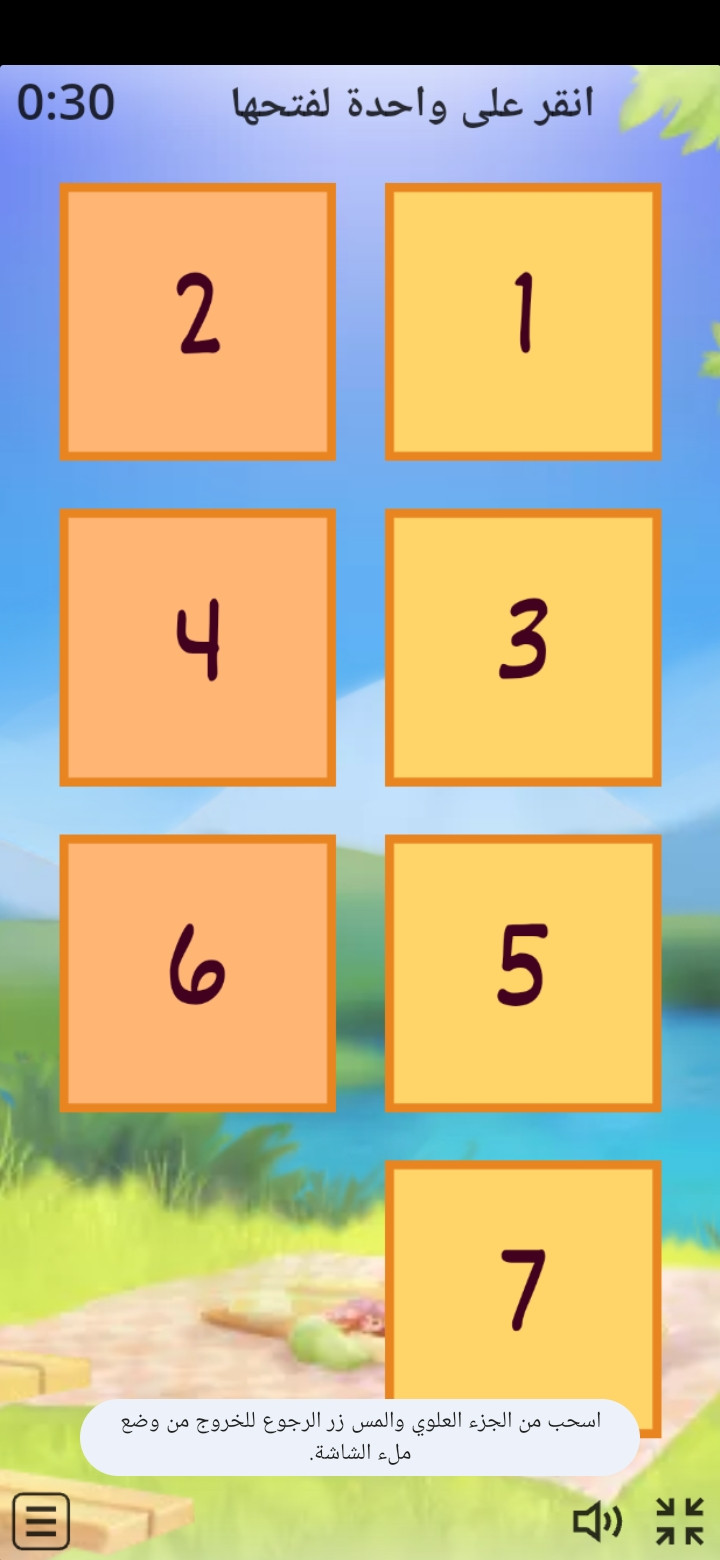Reveal box number 5
This screenshot has width=720, height=1560.
click(x=523, y=973)
